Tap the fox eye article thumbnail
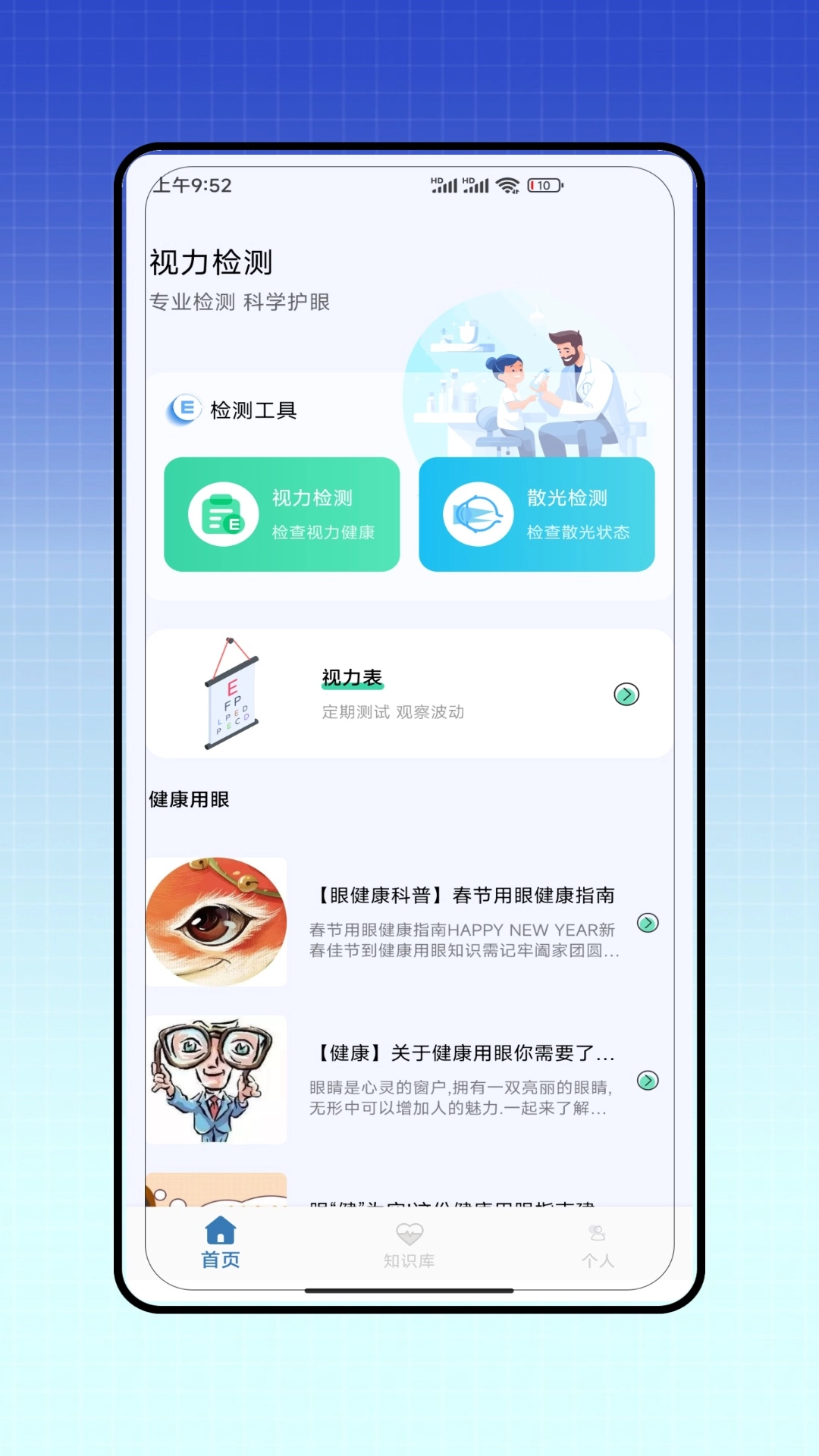 (x=218, y=924)
